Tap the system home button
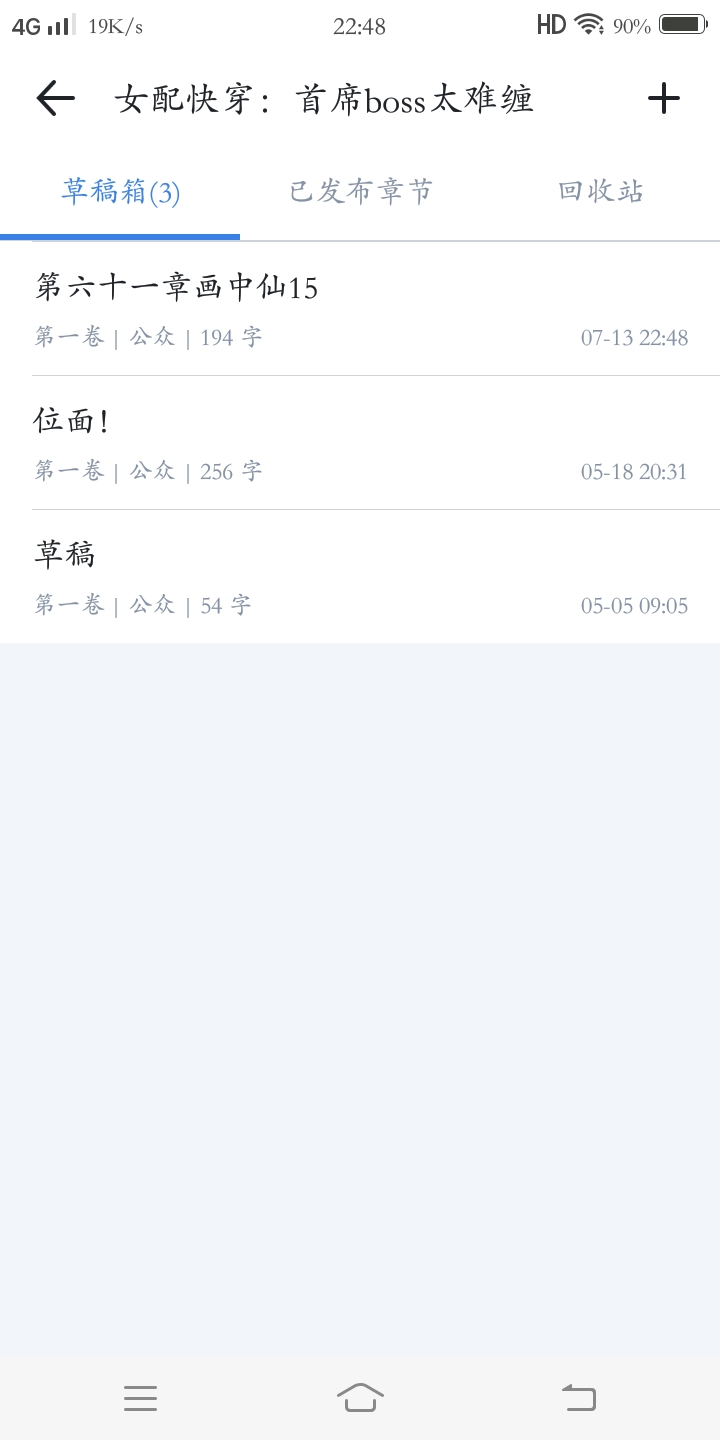This screenshot has height=1440, width=720. point(360,1397)
